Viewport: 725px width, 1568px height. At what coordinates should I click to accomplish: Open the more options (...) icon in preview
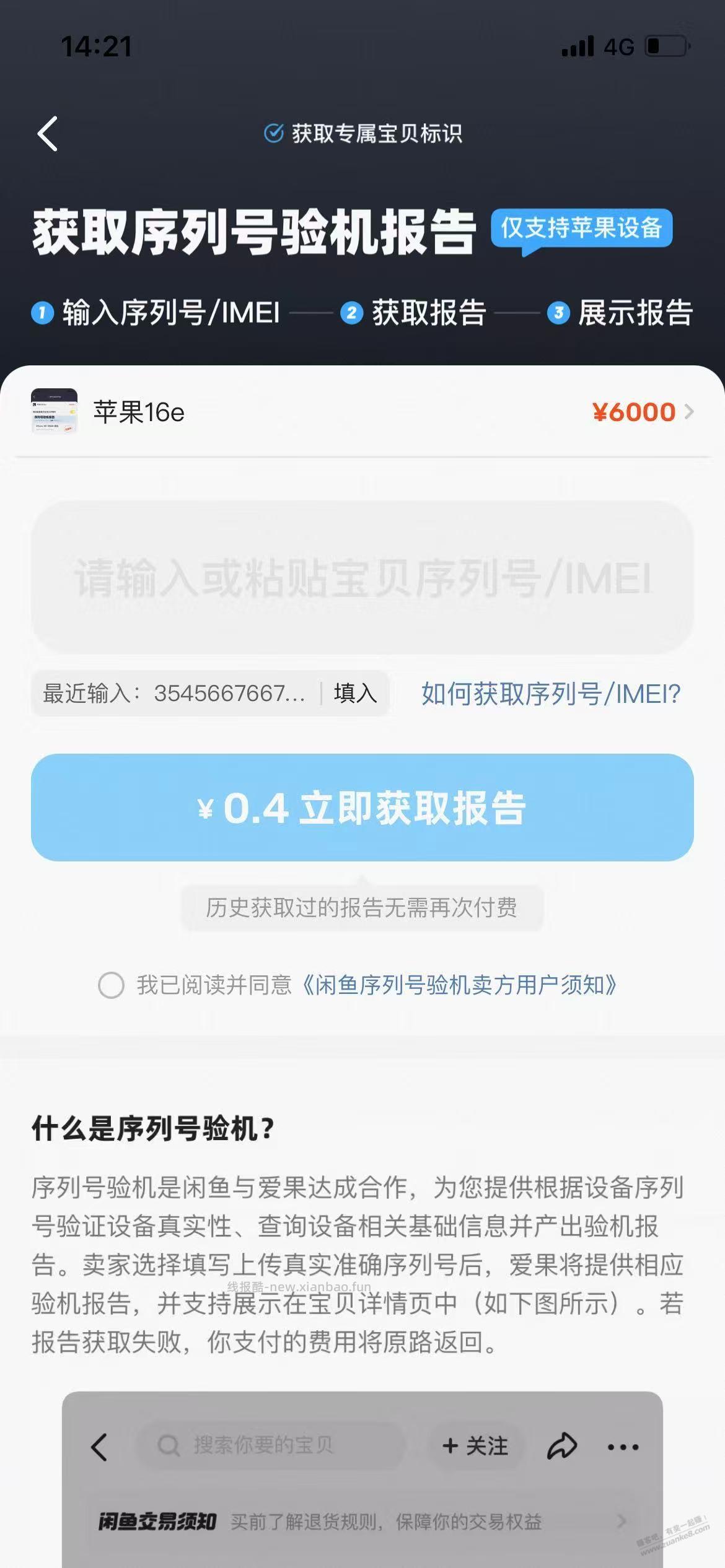(x=621, y=1447)
